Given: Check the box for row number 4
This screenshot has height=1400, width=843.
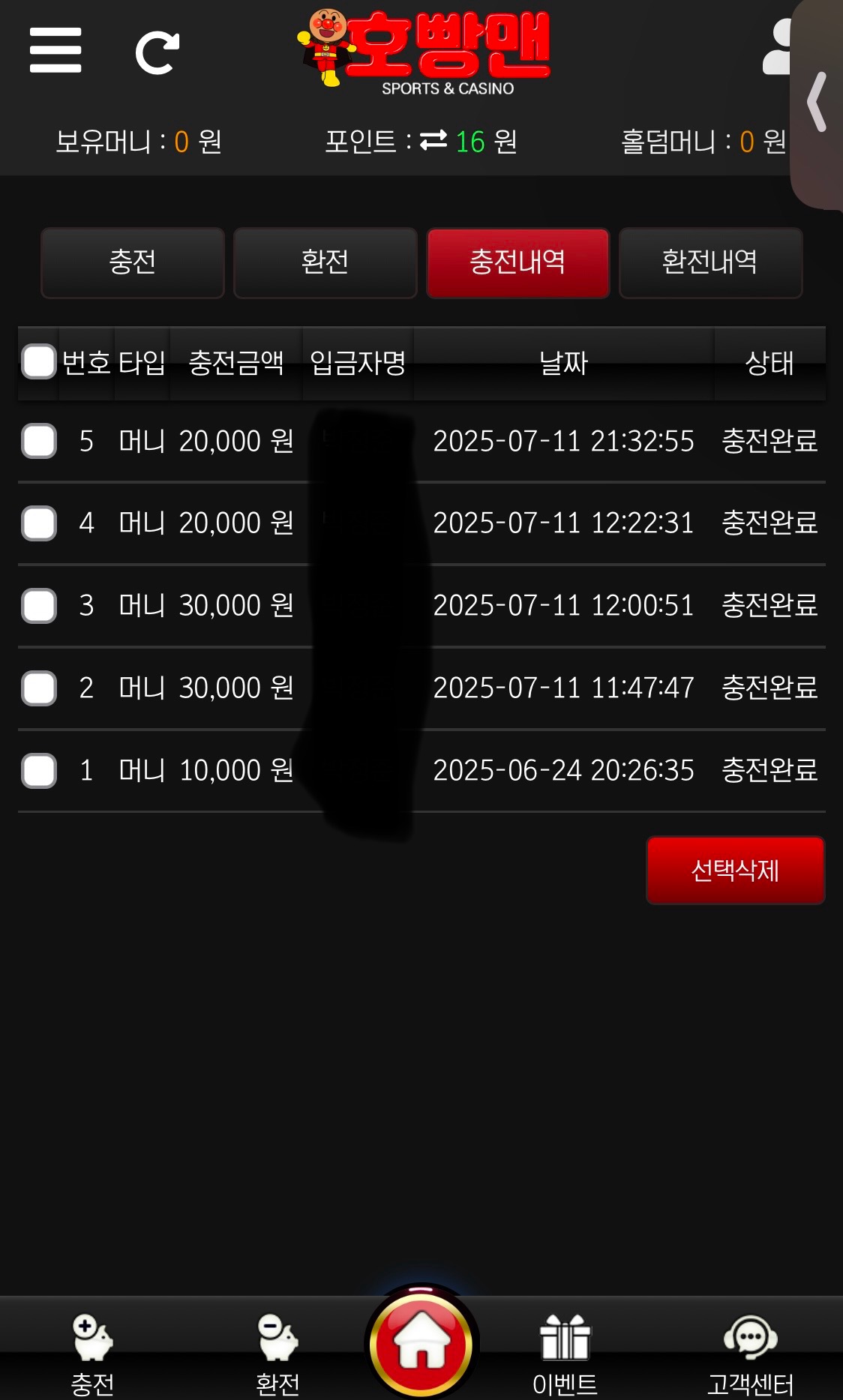Looking at the screenshot, I should click(39, 523).
